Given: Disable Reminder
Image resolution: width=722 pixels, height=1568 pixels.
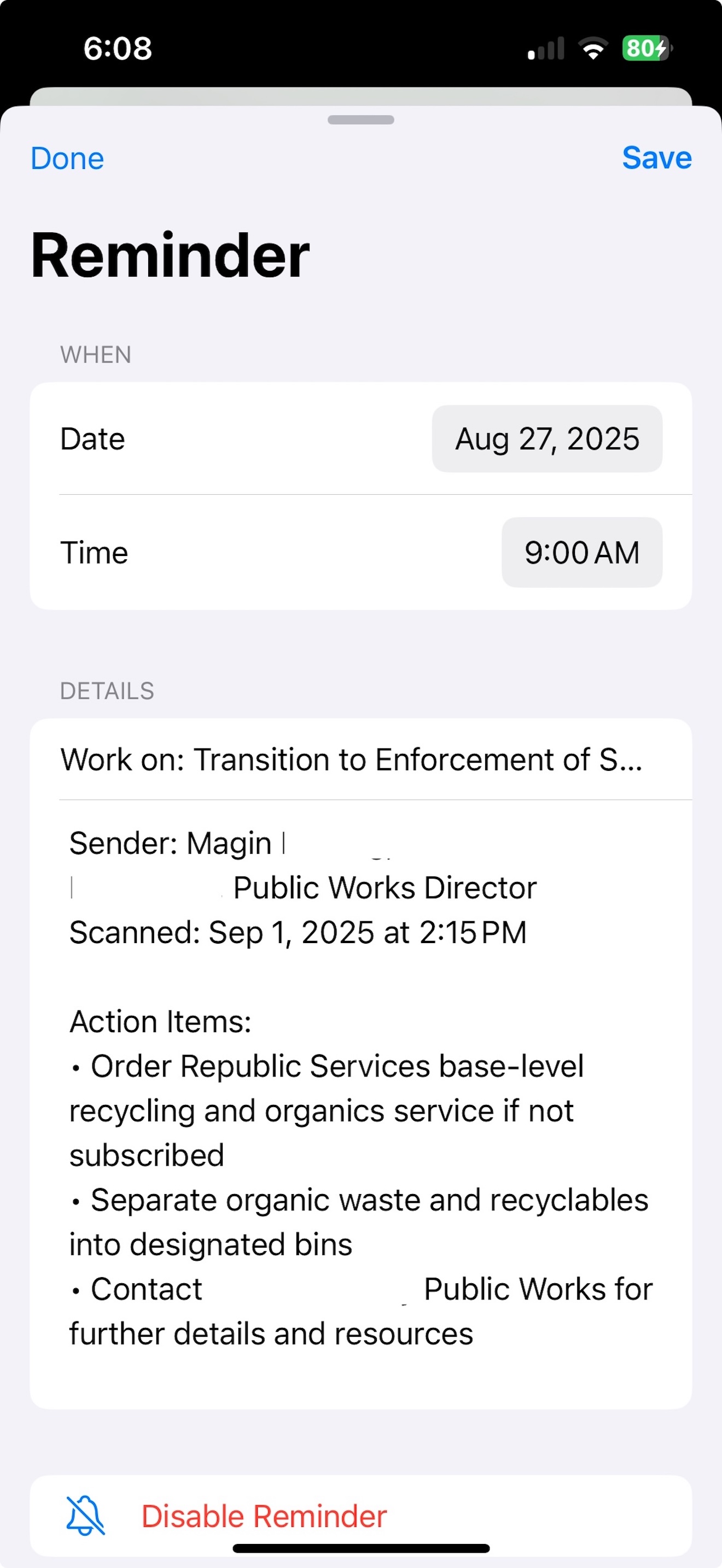Looking at the screenshot, I should click(360, 1516).
